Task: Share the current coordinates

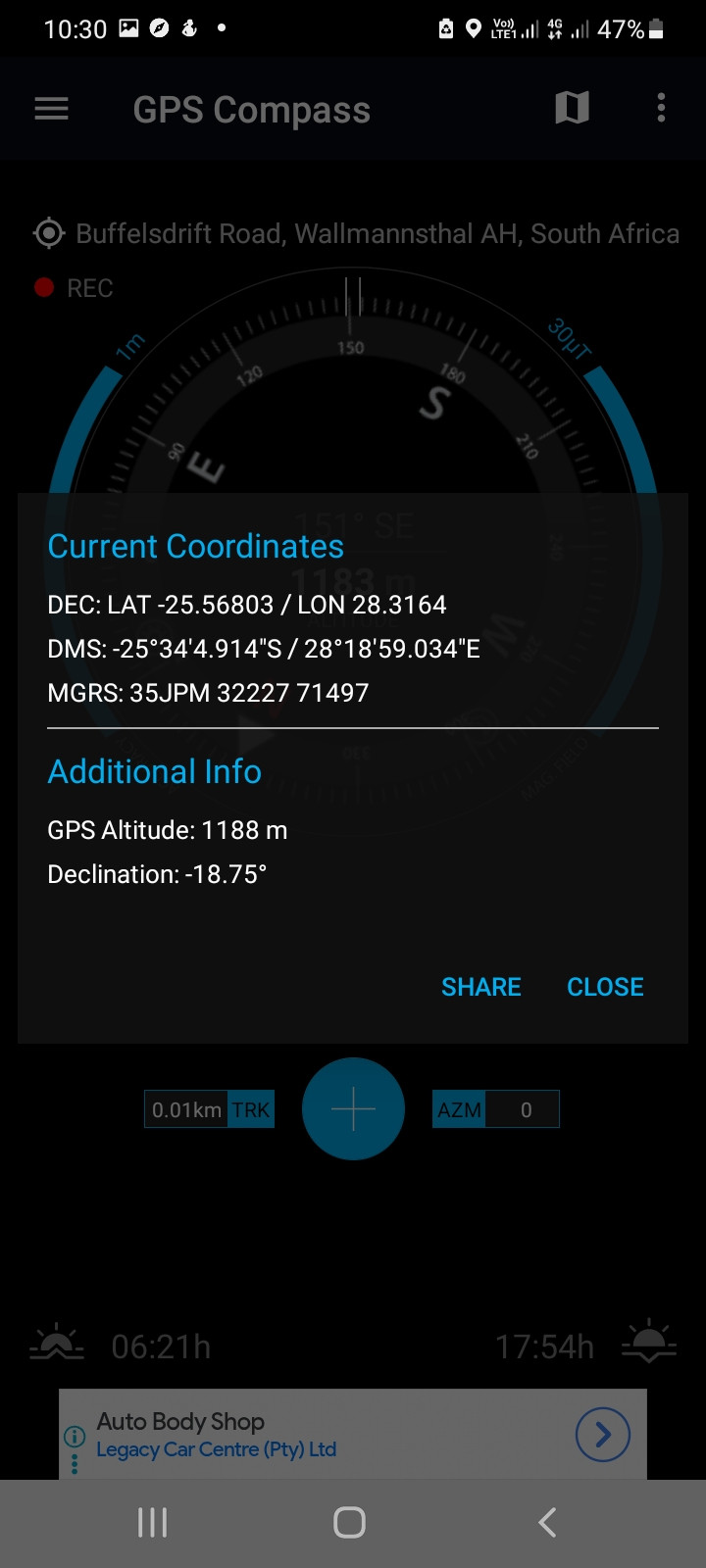Action: click(x=480, y=987)
